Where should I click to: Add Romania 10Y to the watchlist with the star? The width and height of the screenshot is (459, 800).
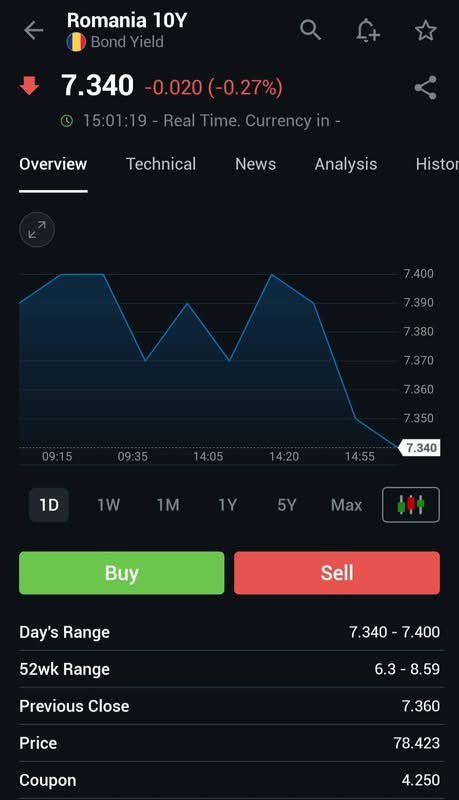click(x=425, y=31)
